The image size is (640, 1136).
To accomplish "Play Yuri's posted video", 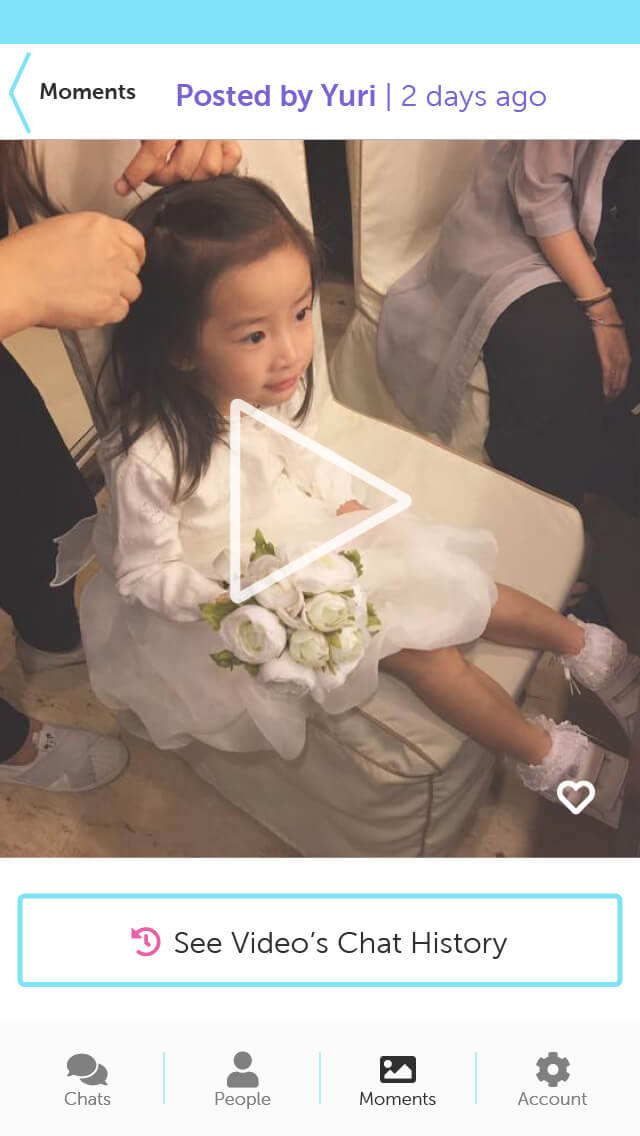I will point(318,500).
